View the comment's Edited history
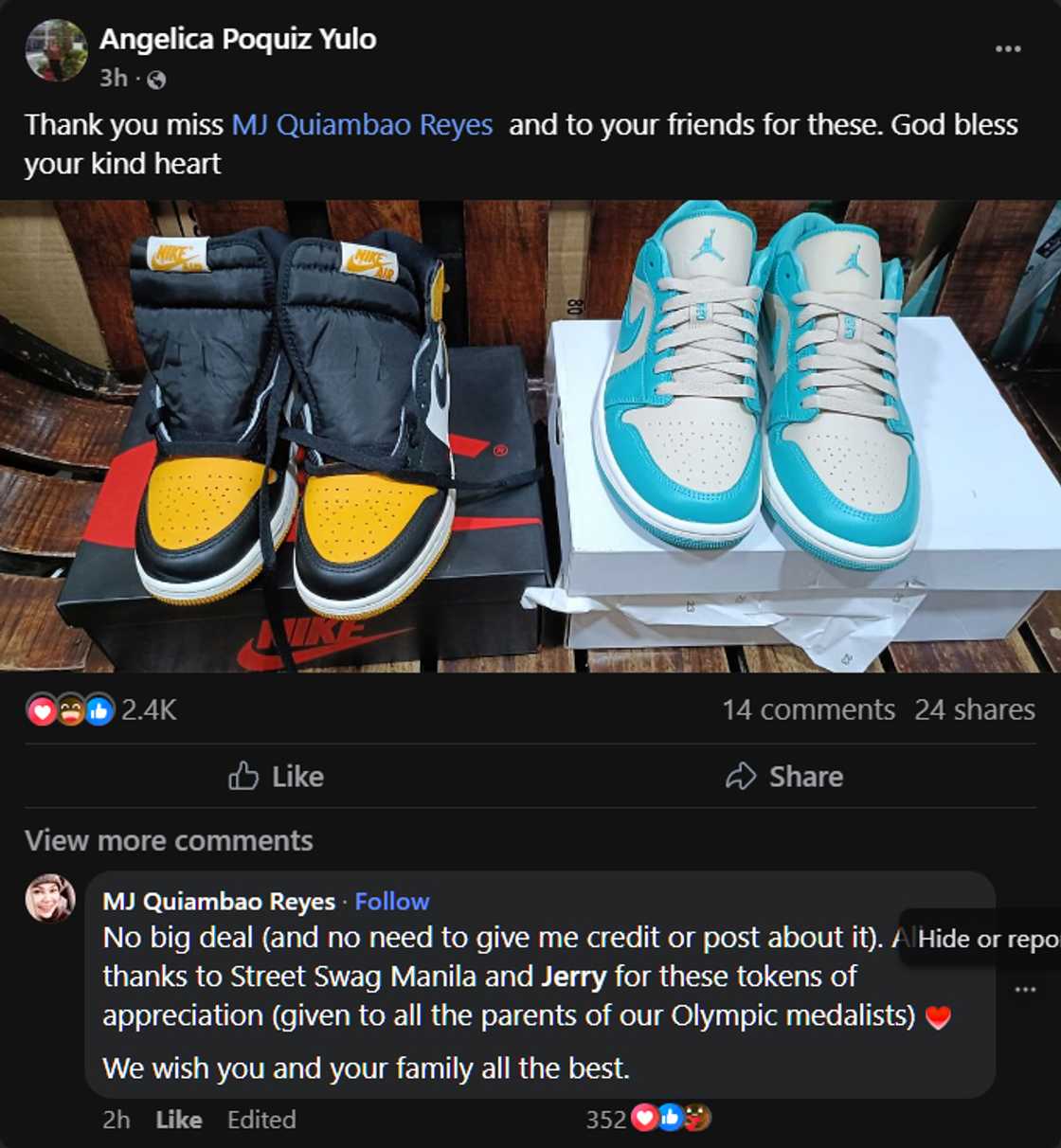 tap(261, 1120)
